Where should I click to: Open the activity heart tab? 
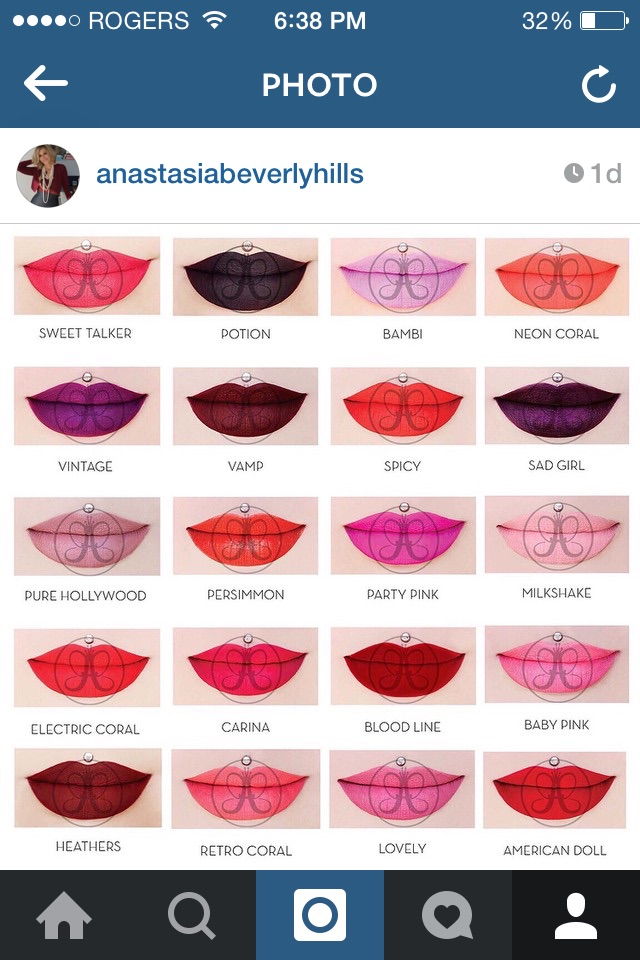point(447,915)
